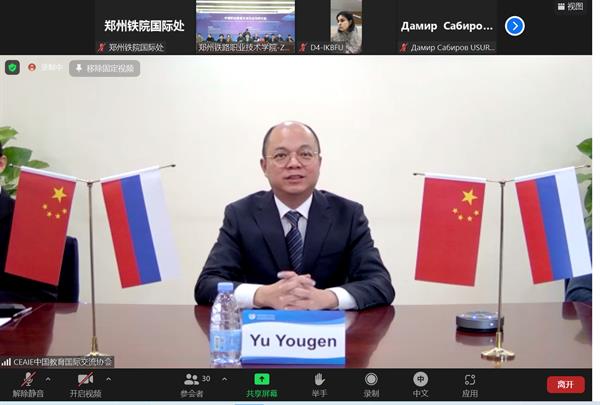This screenshot has height=405, width=600.
Task: Leave the meeting with 离开 button
Action: pyautogui.click(x=565, y=384)
